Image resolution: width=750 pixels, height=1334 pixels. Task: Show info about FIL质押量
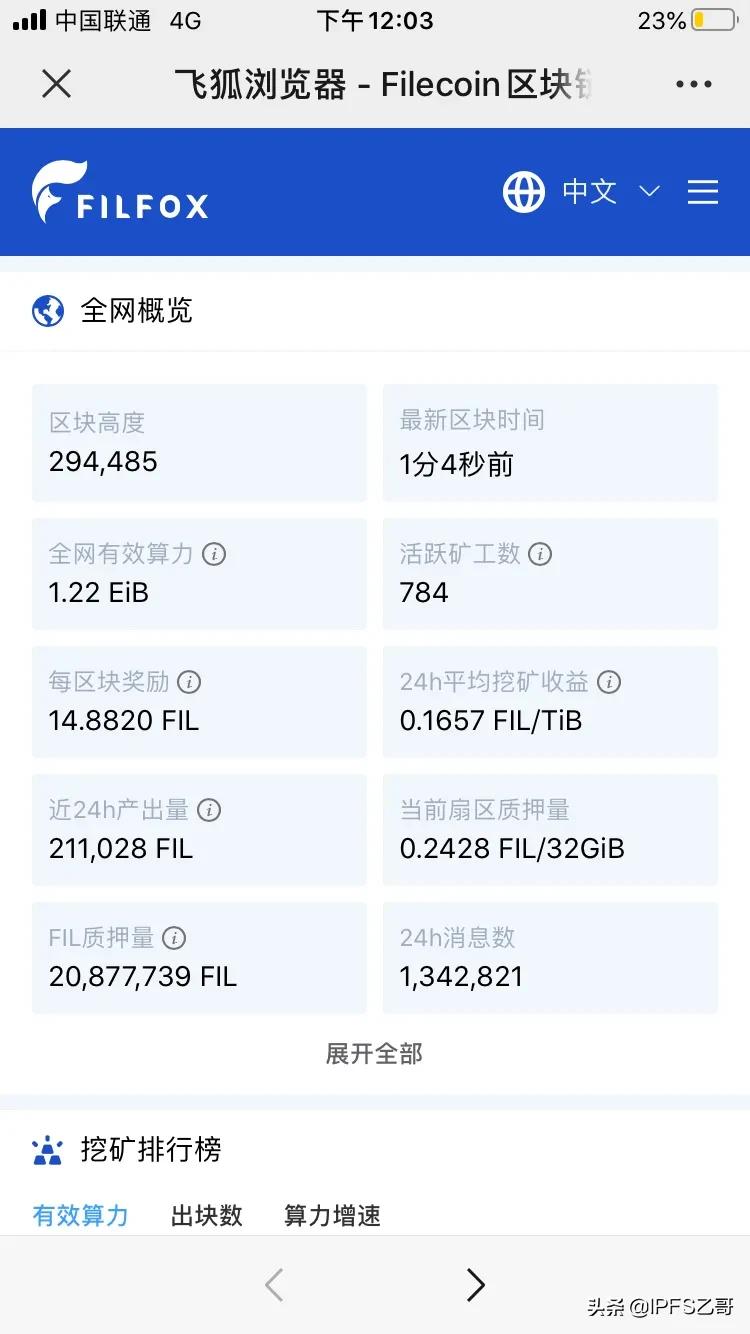[174, 938]
